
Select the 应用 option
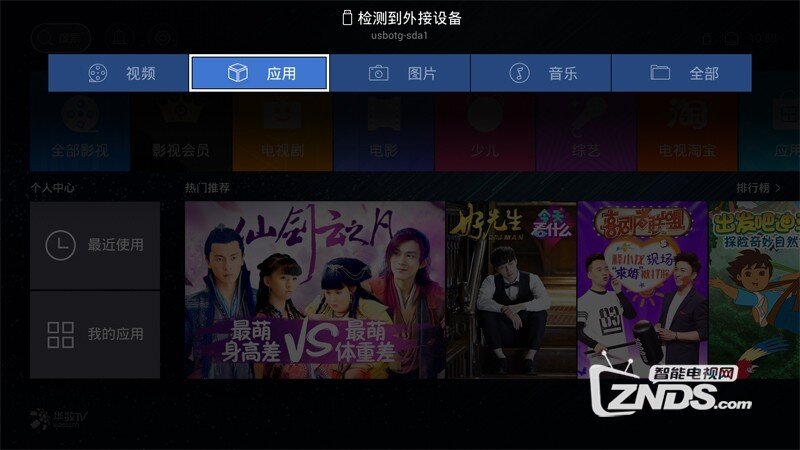point(259,73)
